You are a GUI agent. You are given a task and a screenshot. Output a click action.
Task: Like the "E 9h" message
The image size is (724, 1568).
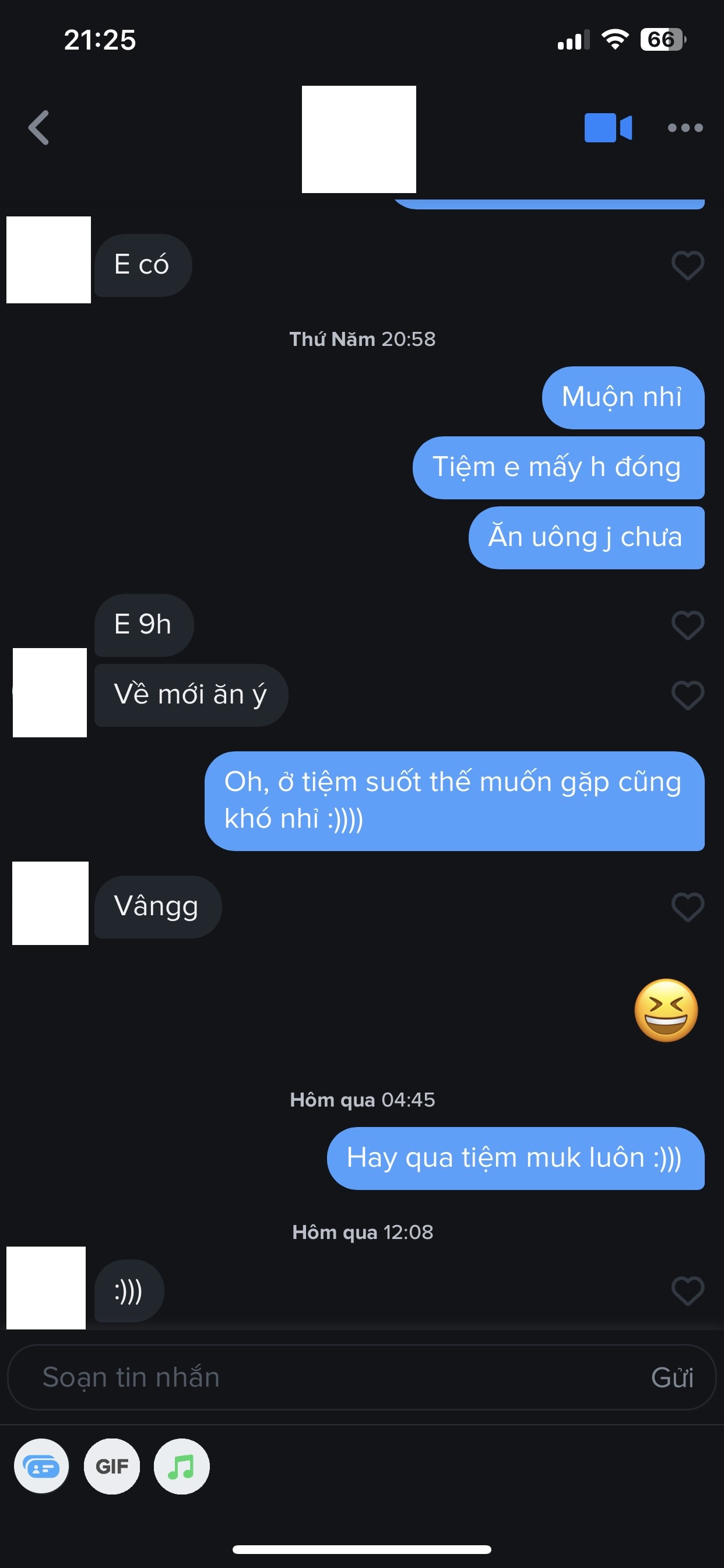687,625
